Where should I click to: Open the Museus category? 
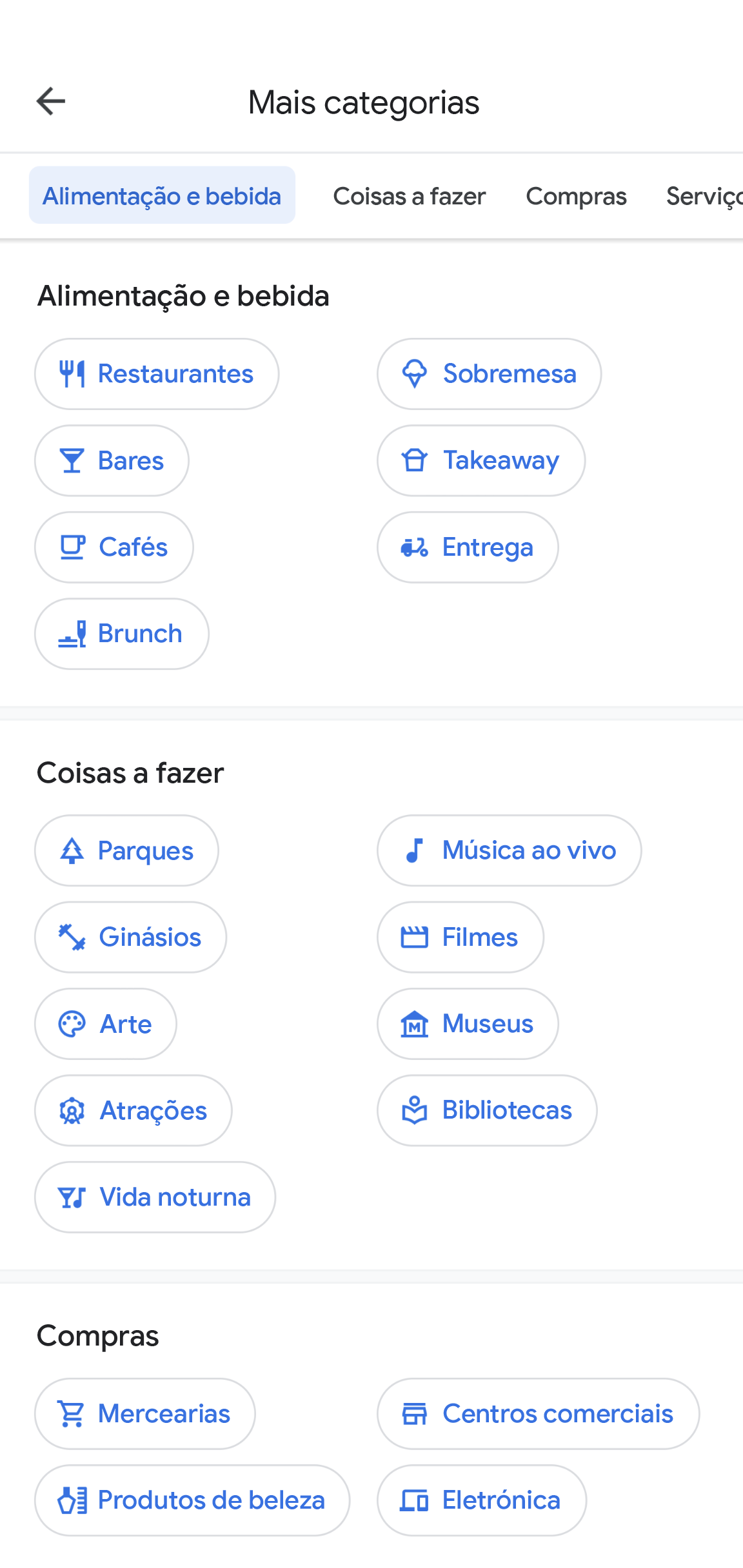coord(468,1024)
